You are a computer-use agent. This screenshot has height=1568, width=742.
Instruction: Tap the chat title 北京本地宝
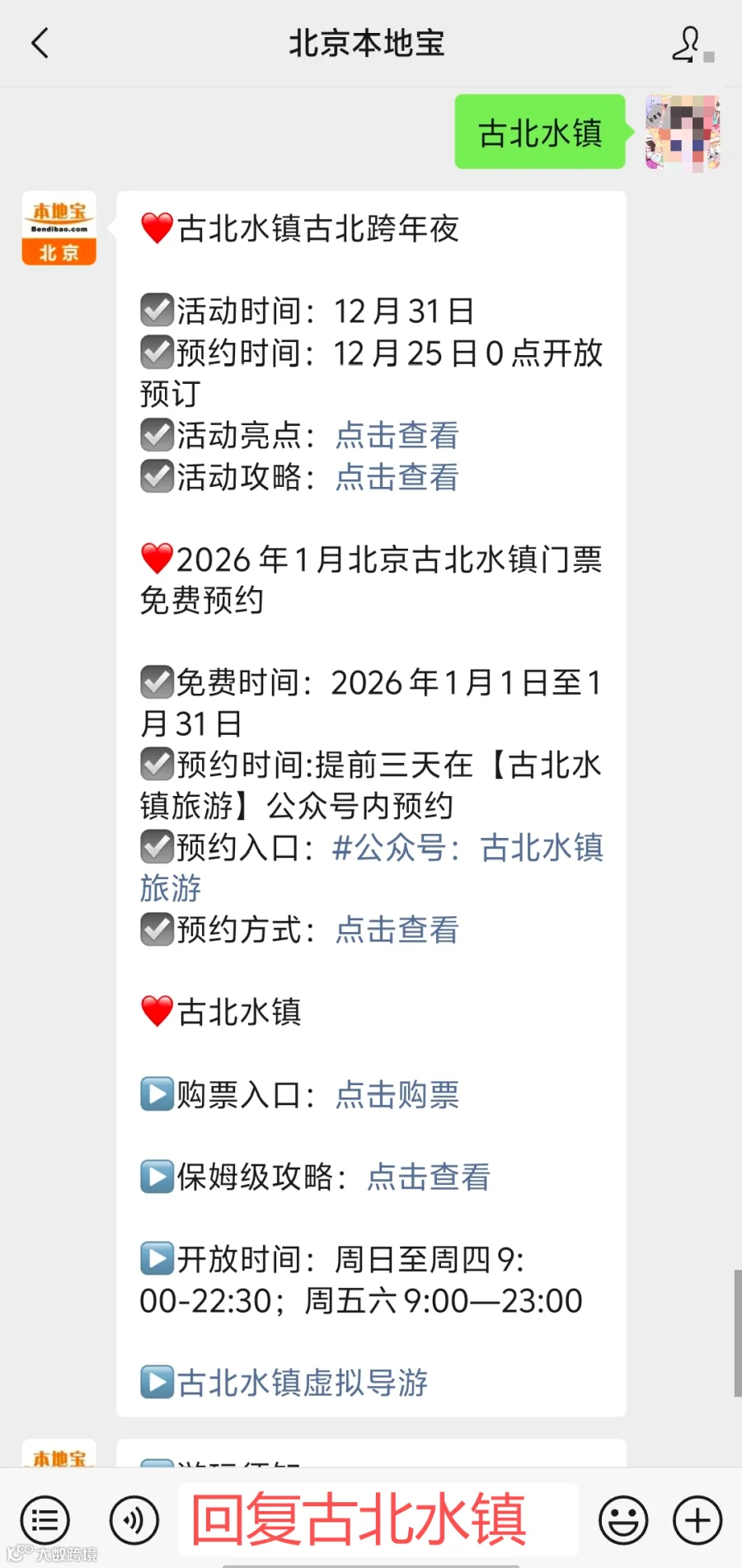tap(367, 44)
